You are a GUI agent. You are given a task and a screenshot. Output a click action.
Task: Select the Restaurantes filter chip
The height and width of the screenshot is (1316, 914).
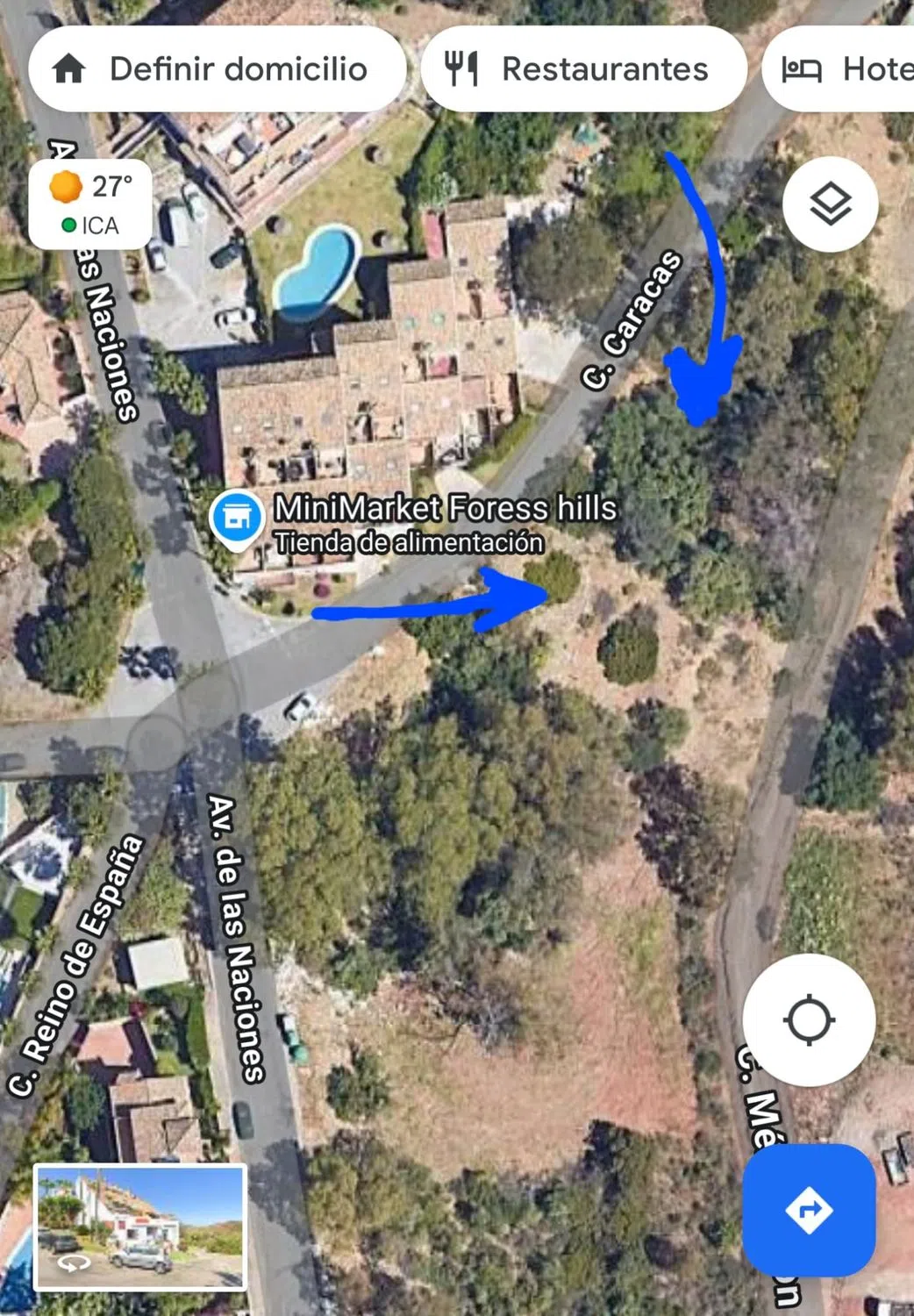[583, 69]
